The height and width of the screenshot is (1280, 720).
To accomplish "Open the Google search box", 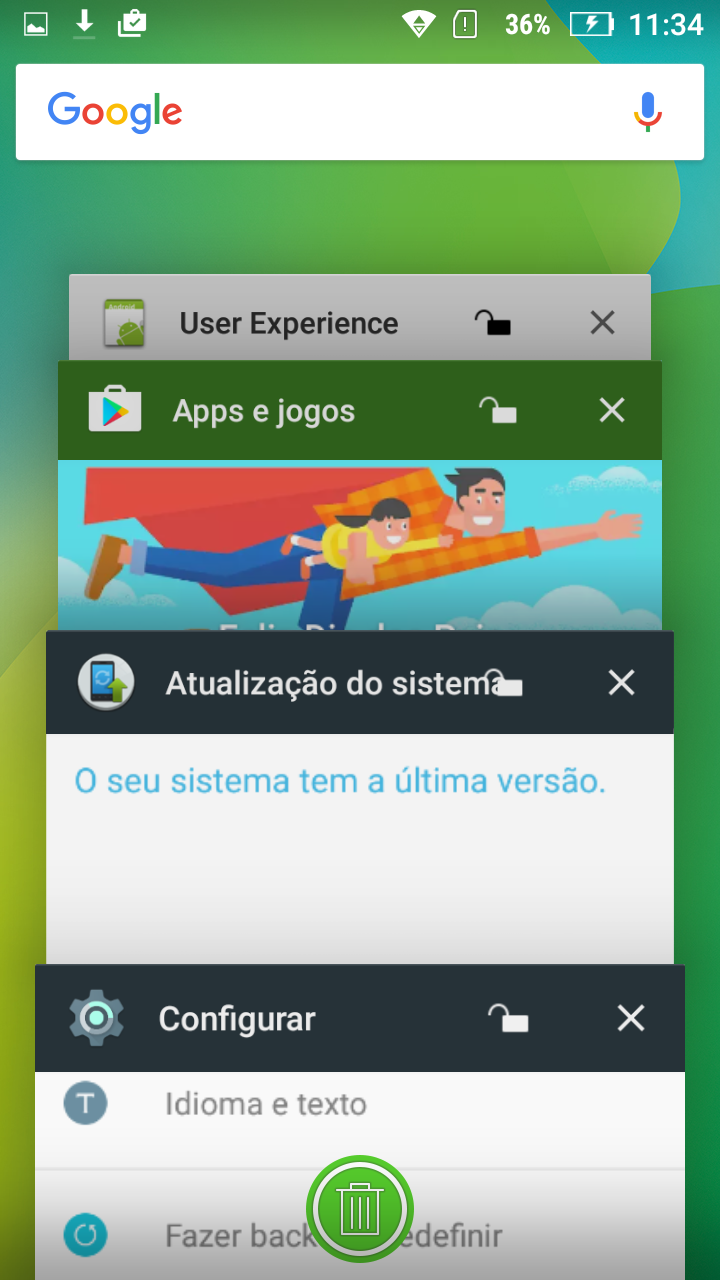I will pos(330,112).
